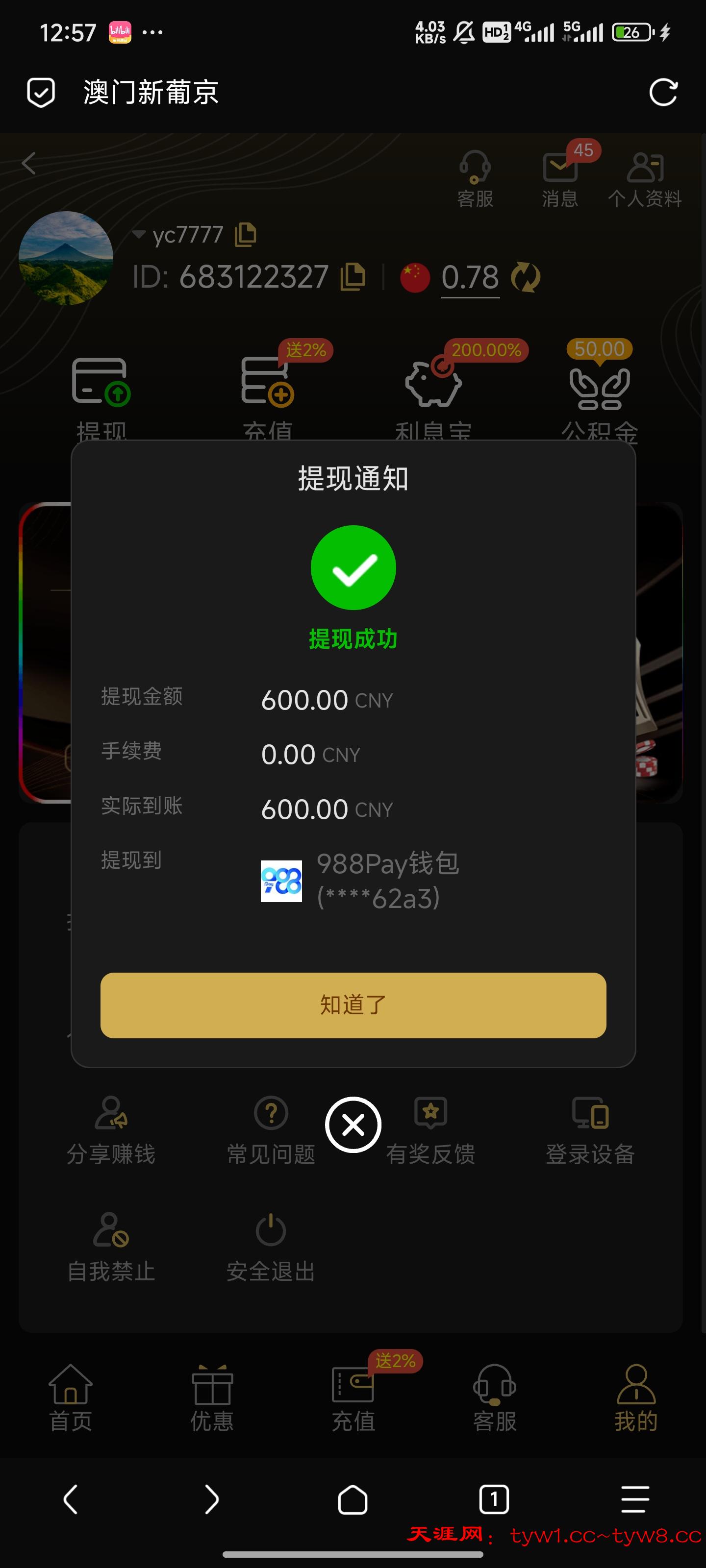This screenshot has height=1568, width=706.
Task: Tap the browser shield security icon
Action: point(41,93)
